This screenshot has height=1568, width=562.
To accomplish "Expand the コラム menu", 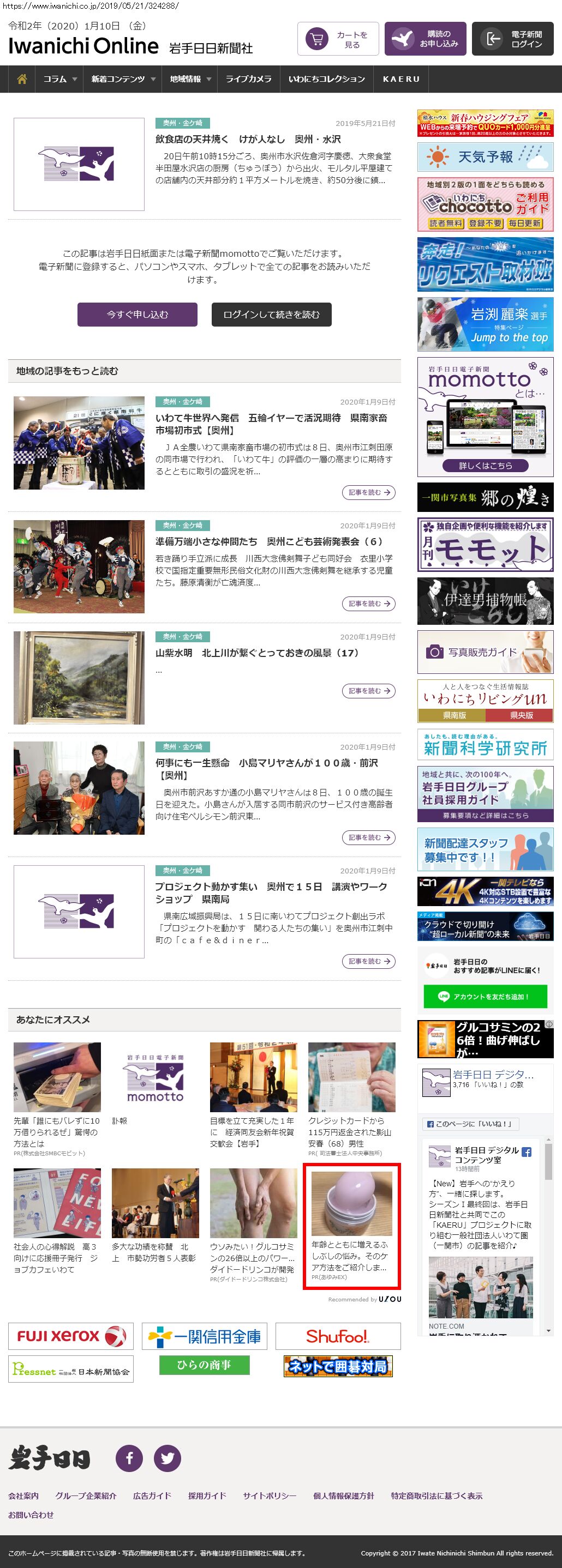I will pos(59,79).
